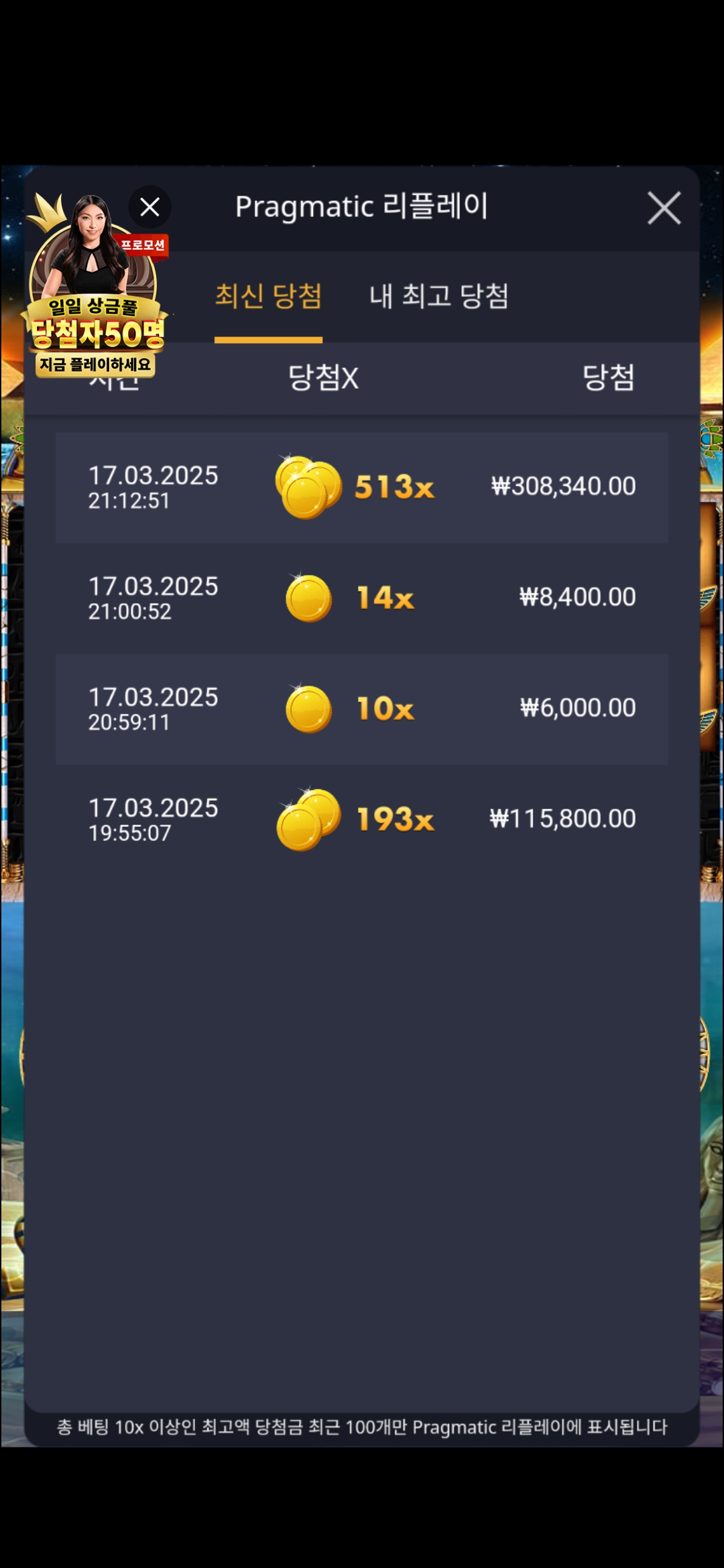Play the 10x win replay
Screen dimensions: 724x1568
[x=362, y=709]
